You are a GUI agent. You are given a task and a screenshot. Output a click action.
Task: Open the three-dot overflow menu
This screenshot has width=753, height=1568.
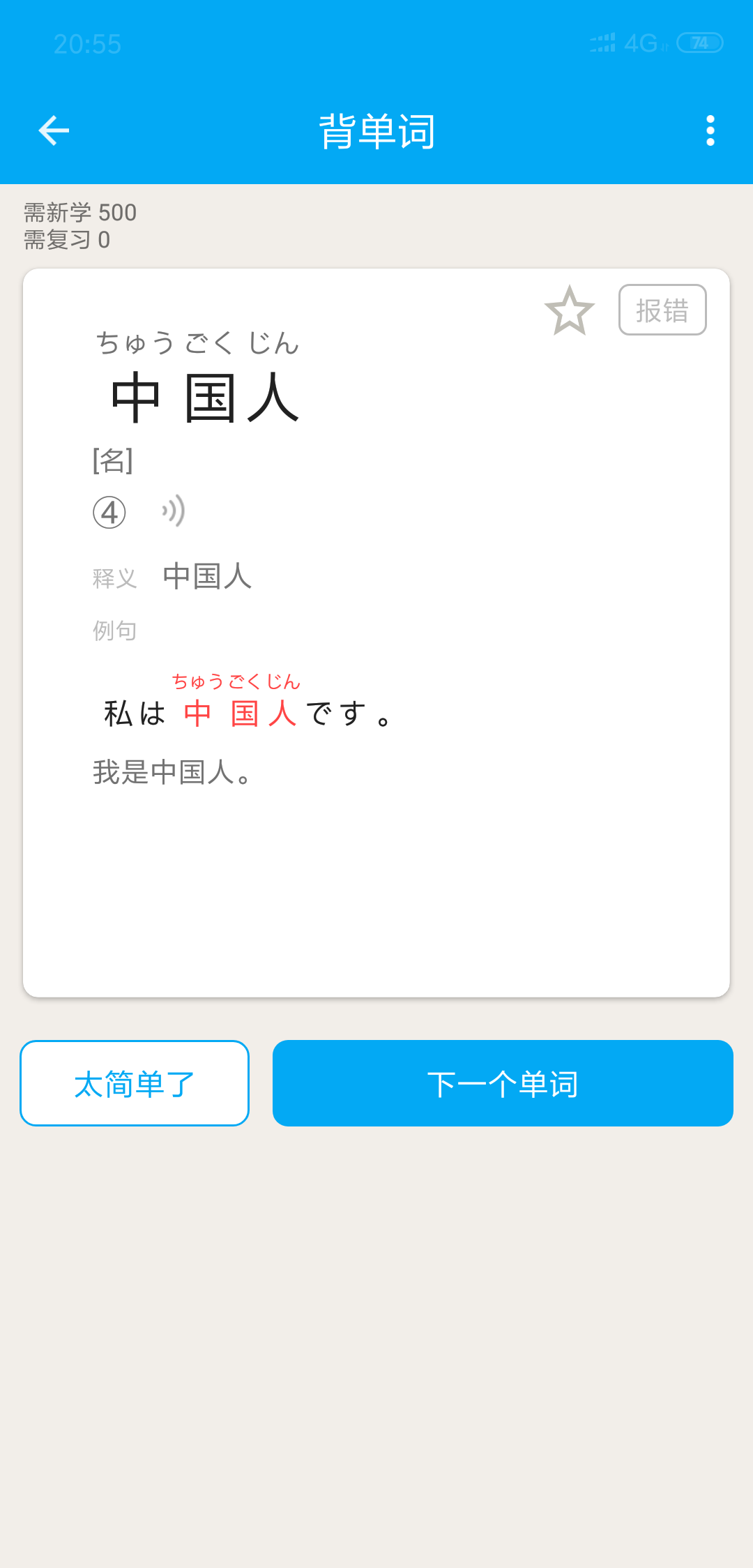pos(710,130)
